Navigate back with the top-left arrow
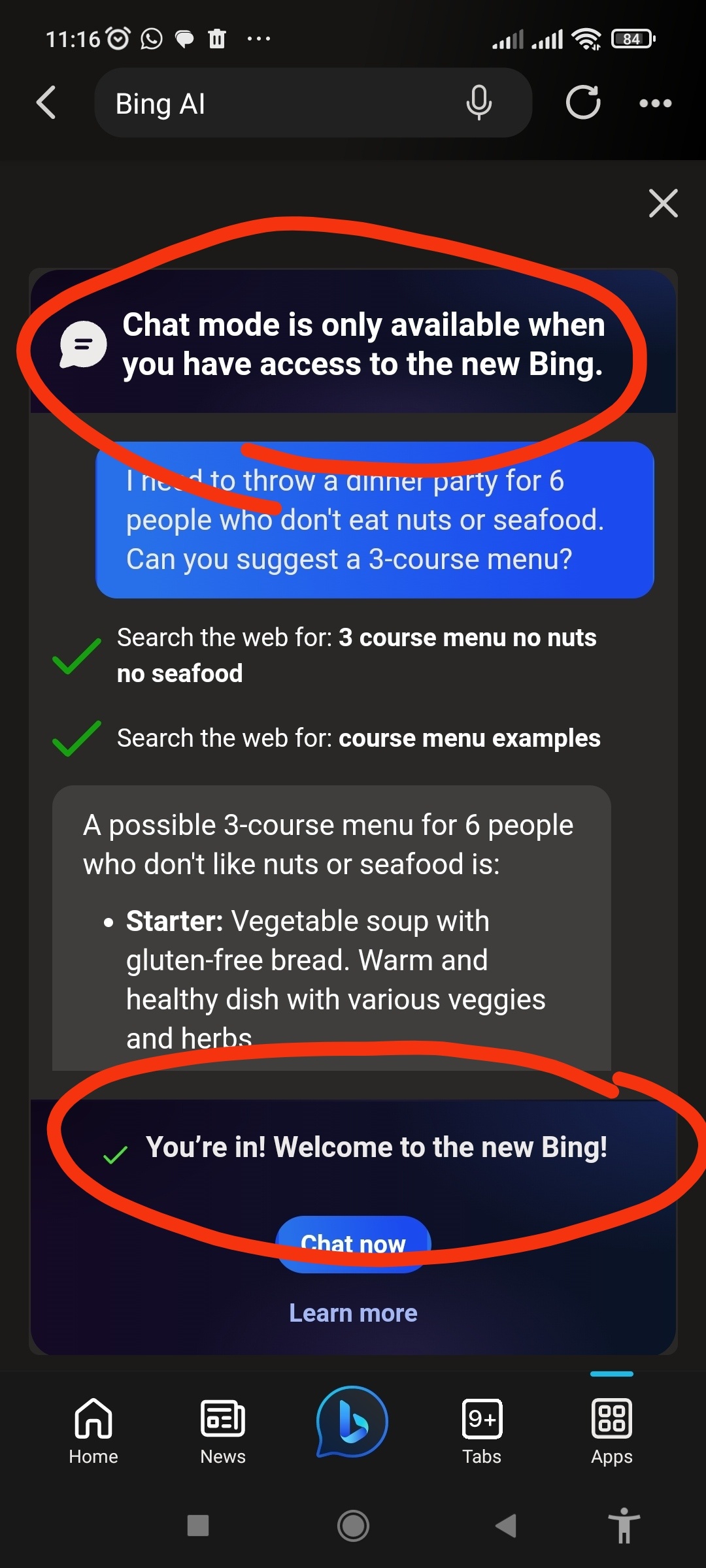The width and height of the screenshot is (706, 1568). (46, 103)
